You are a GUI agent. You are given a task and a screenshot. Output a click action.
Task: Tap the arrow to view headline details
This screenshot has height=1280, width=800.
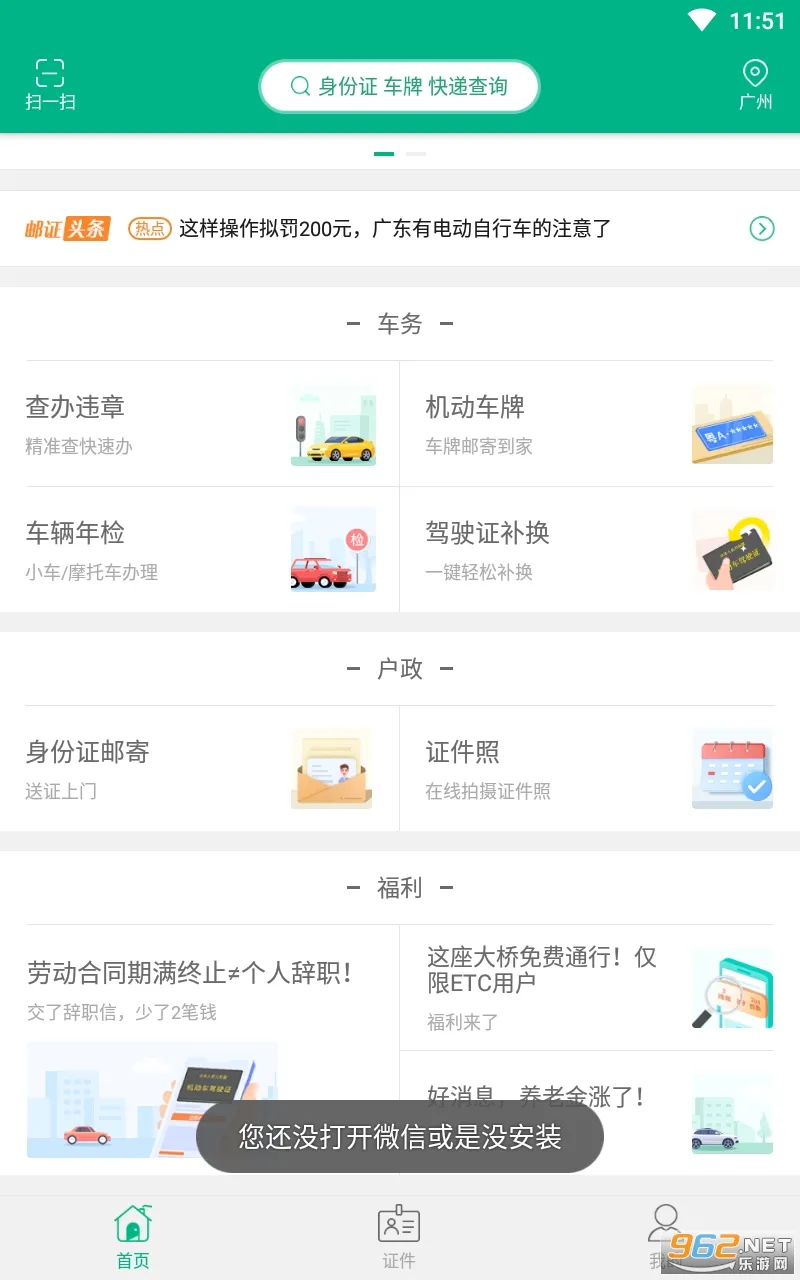tap(761, 228)
